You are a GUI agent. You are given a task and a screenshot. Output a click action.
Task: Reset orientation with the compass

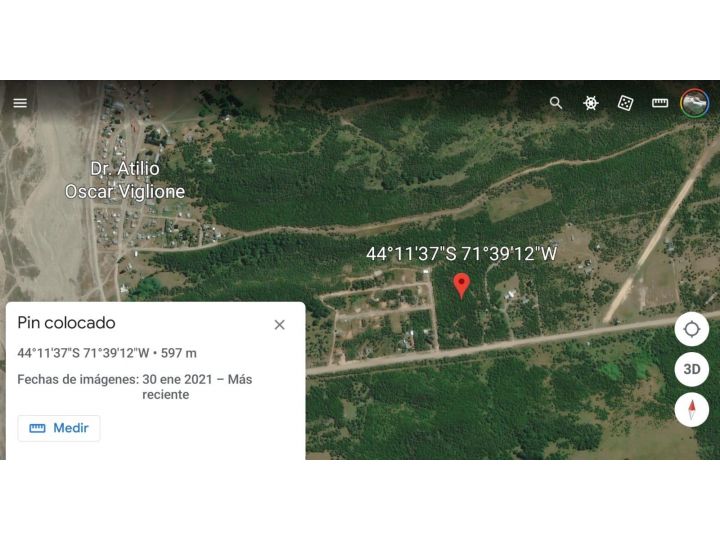click(x=692, y=410)
